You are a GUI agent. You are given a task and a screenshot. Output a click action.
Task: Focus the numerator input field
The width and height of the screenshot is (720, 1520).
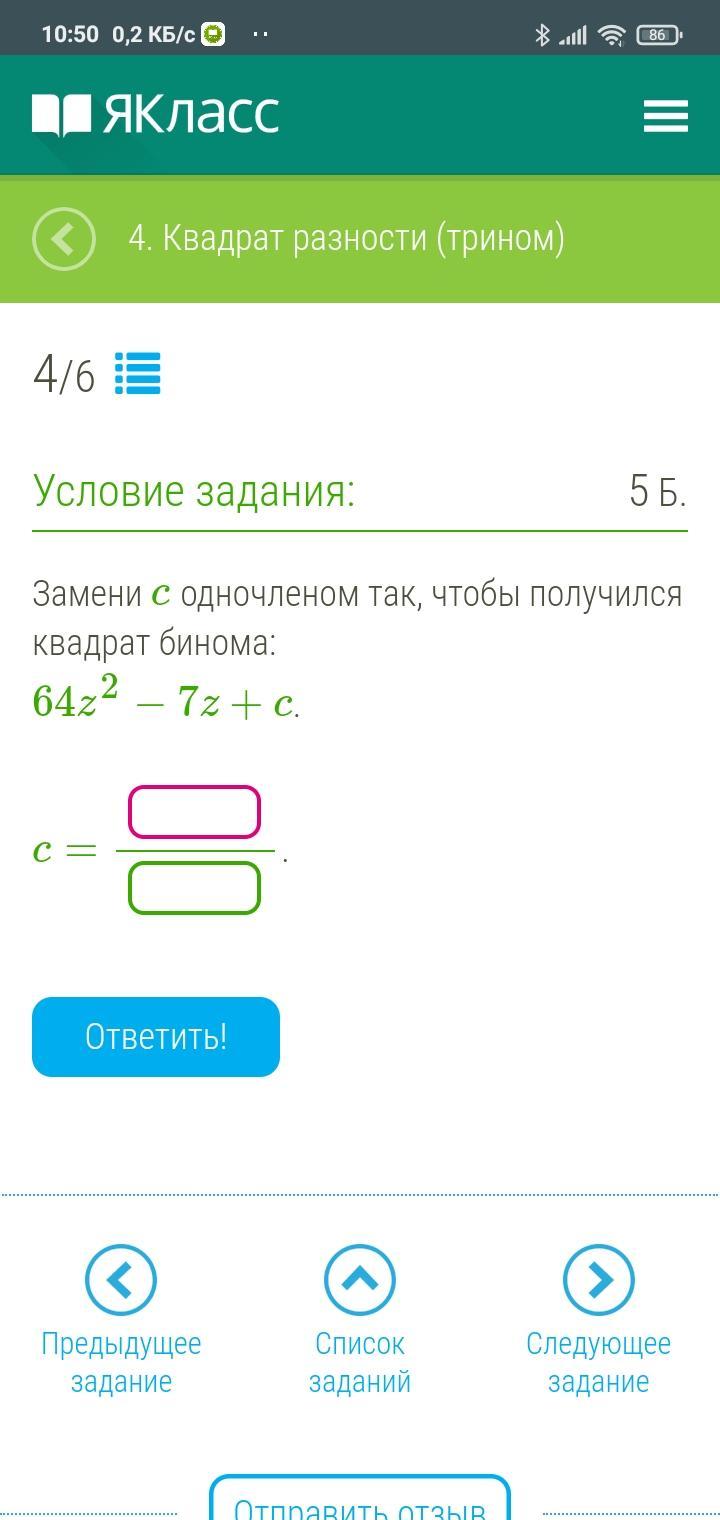tap(194, 812)
